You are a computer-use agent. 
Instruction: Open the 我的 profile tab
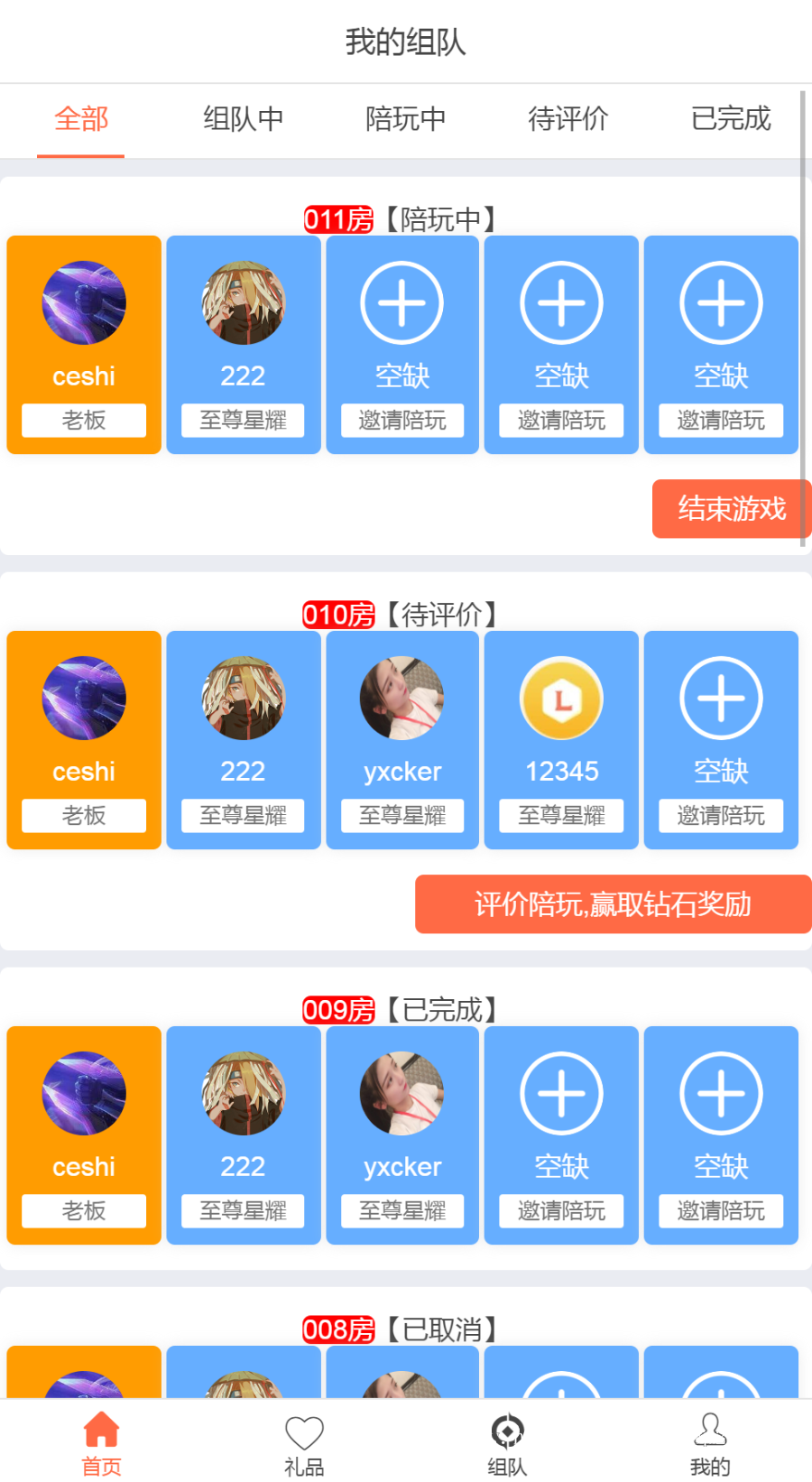710,1442
